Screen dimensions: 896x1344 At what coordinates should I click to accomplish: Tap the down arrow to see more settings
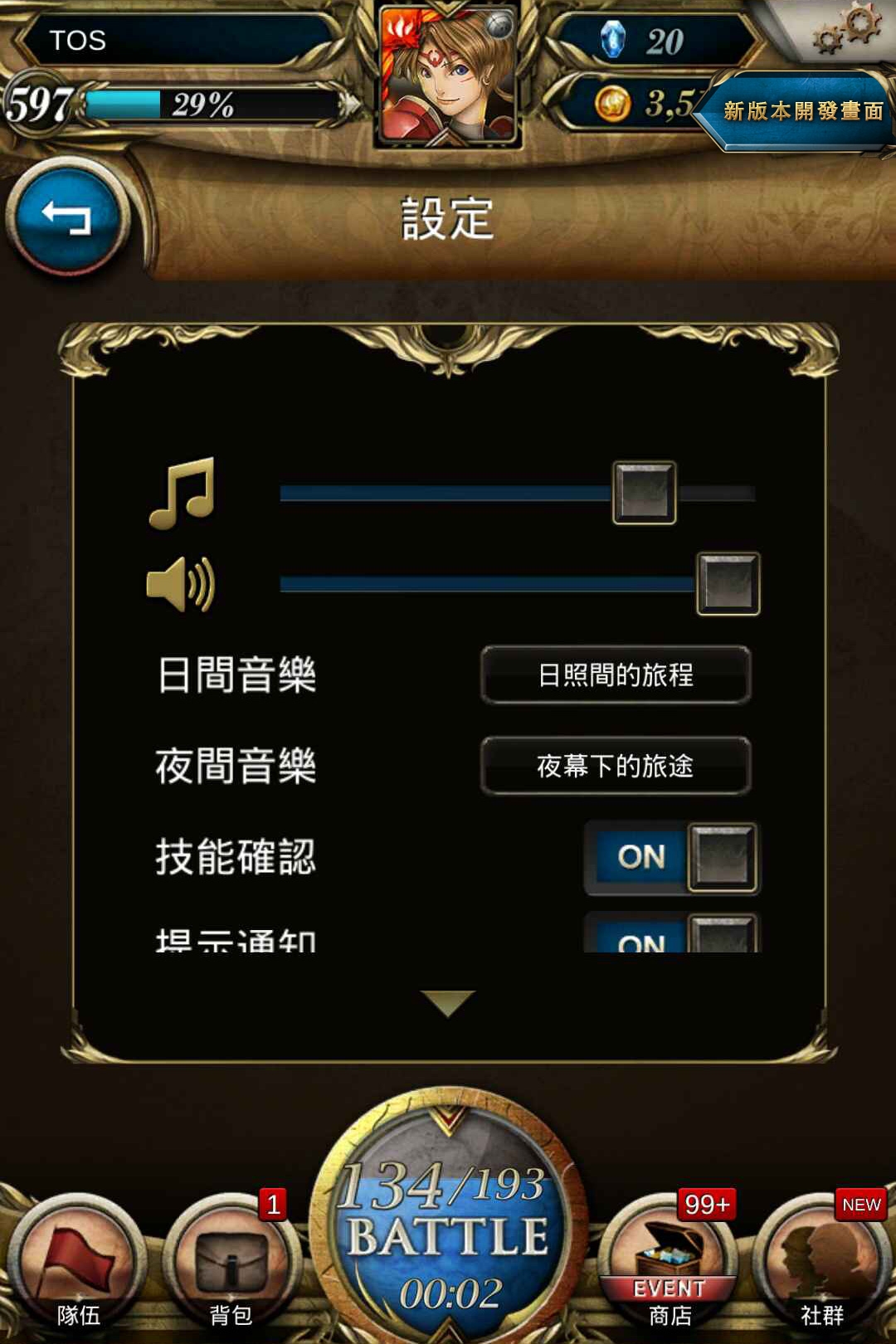pos(448,1002)
